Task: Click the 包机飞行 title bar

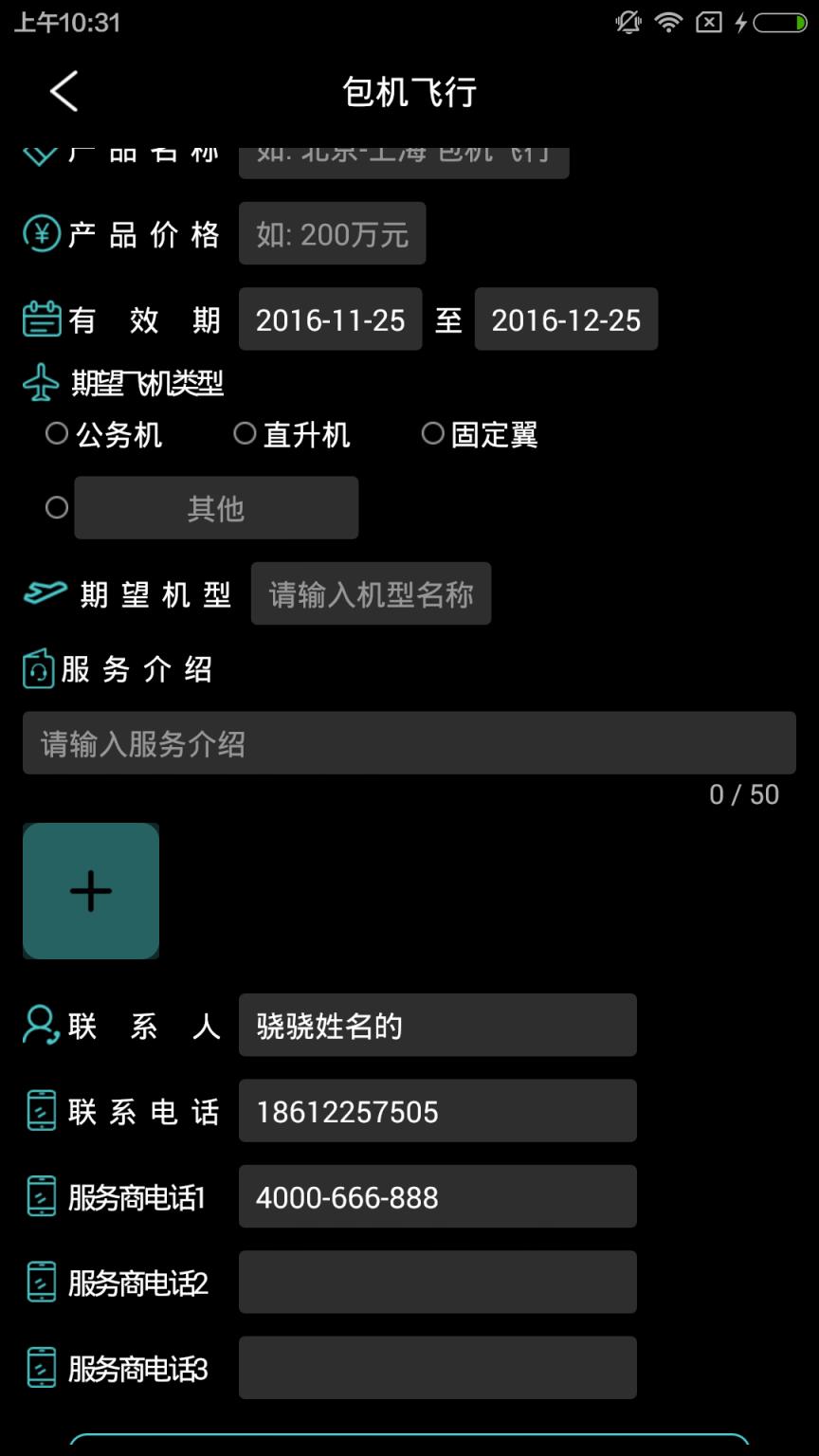Action: coord(409,91)
